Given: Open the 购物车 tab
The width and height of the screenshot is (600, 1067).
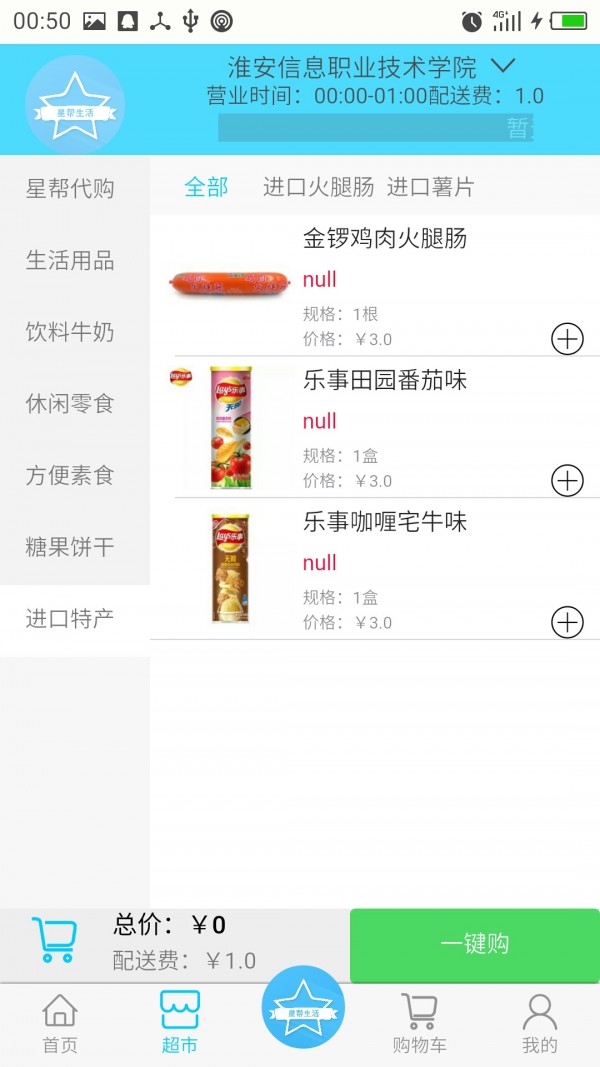Looking at the screenshot, I should [x=419, y=1024].
